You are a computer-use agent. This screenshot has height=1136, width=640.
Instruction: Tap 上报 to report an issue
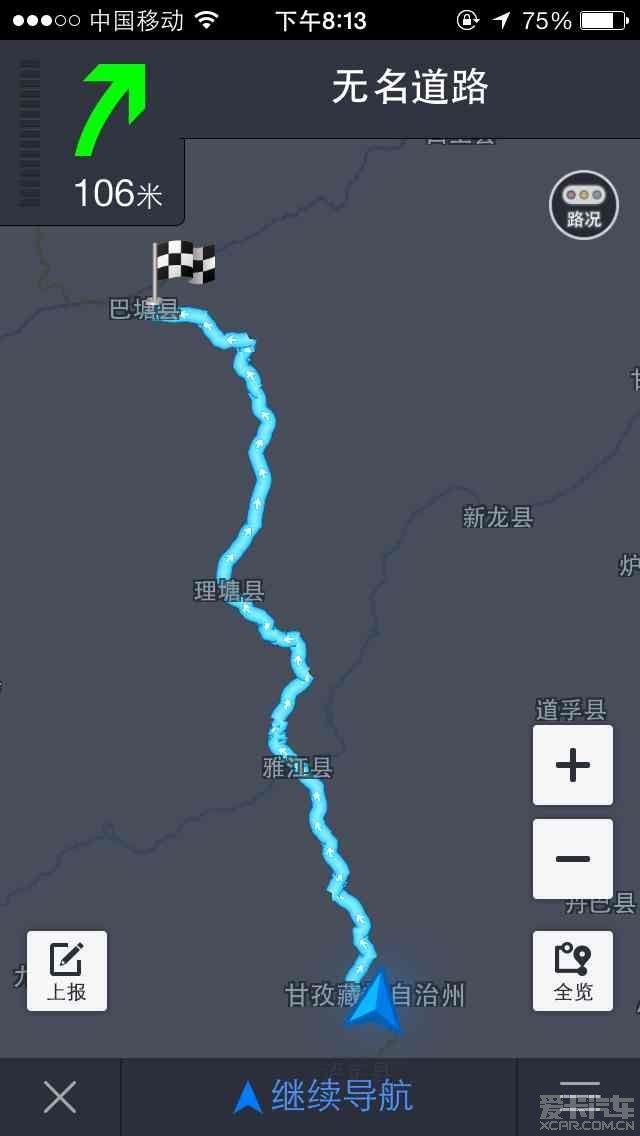click(67, 971)
